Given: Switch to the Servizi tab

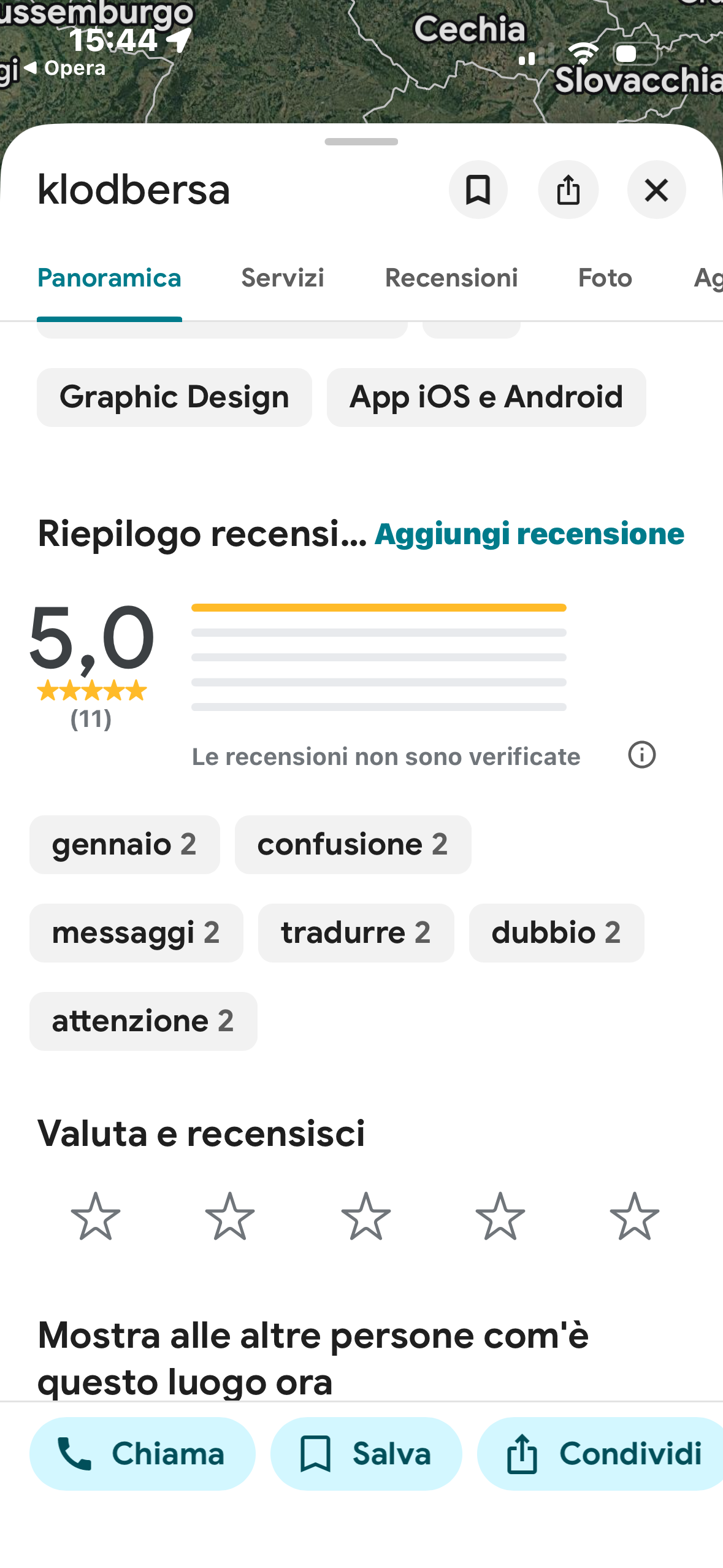Looking at the screenshot, I should [283, 278].
